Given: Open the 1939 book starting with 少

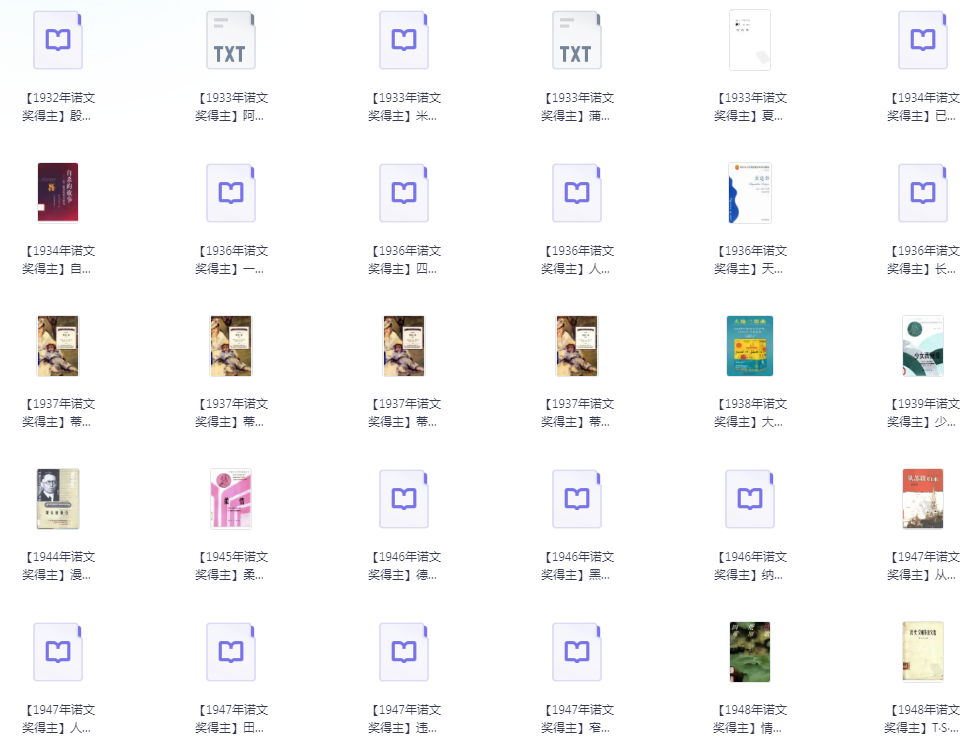Looking at the screenshot, I should coord(923,345).
